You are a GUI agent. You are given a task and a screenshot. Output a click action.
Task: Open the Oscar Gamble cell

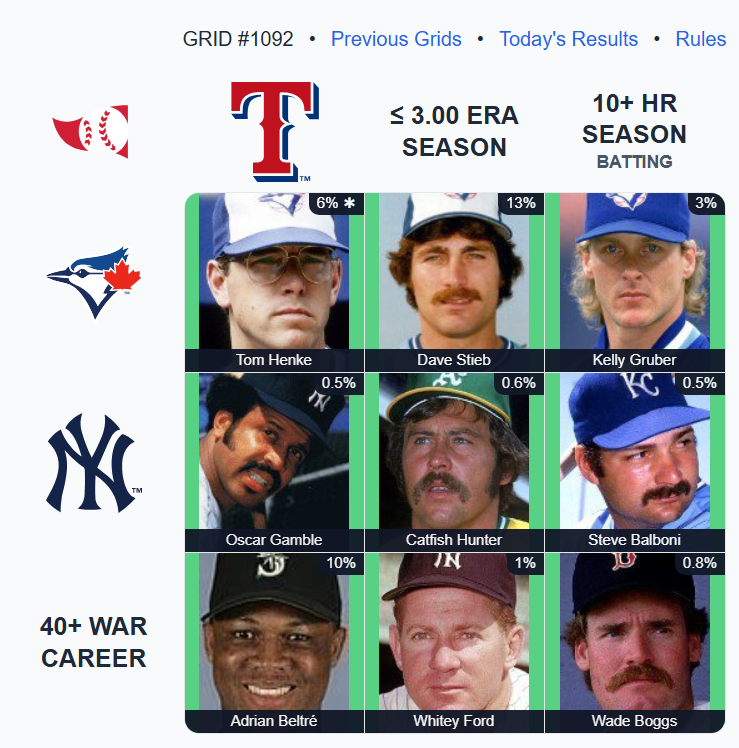coord(274,460)
